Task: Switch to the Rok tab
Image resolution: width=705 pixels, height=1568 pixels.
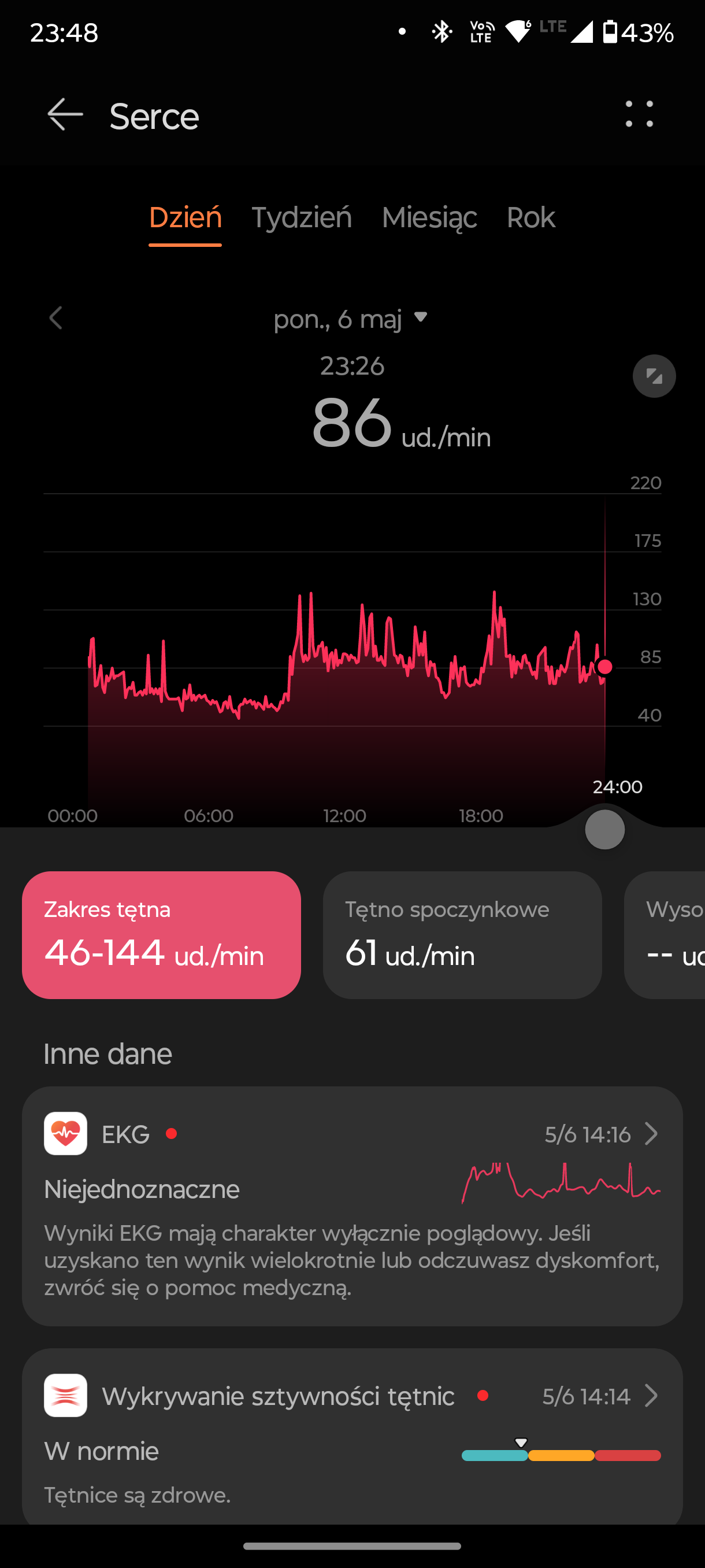Action: (x=530, y=218)
